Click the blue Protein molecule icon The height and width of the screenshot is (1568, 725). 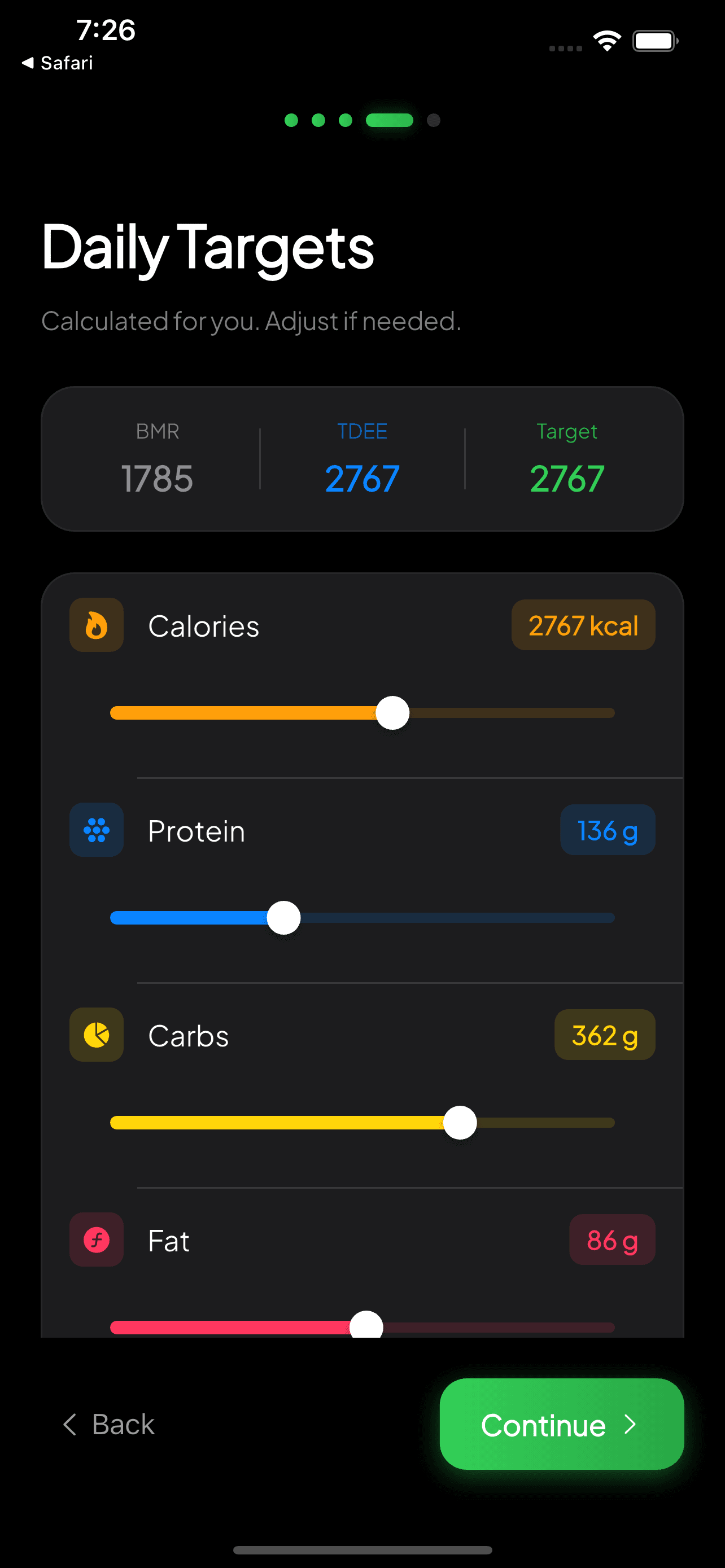tap(96, 830)
